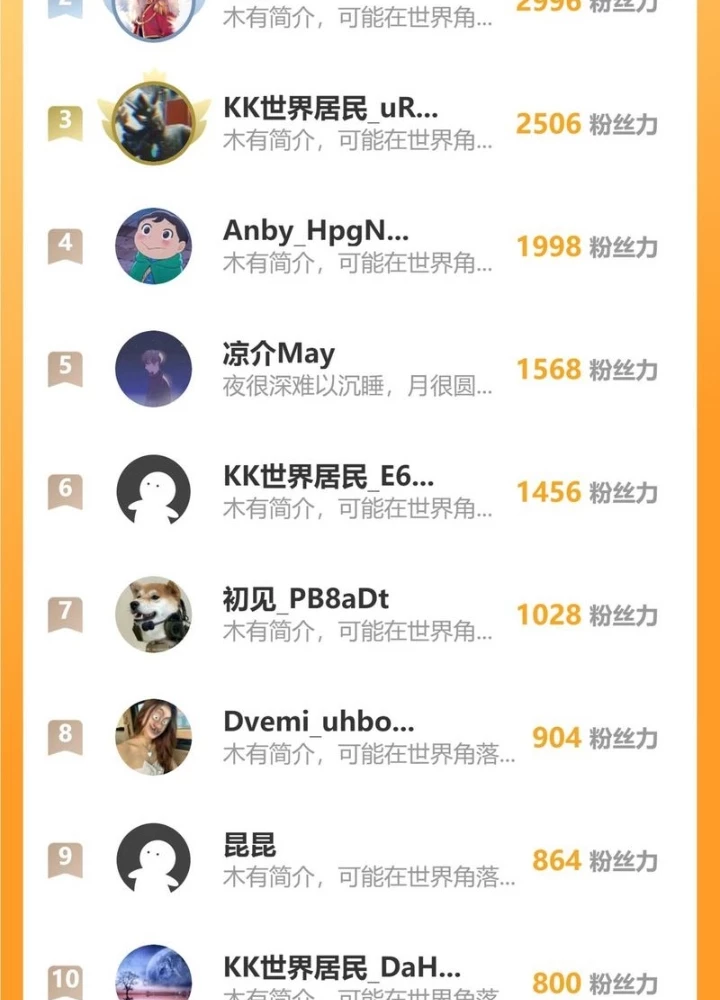View 昆昆's profile
This screenshot has height=1000, width=720.
coord(250,846)
